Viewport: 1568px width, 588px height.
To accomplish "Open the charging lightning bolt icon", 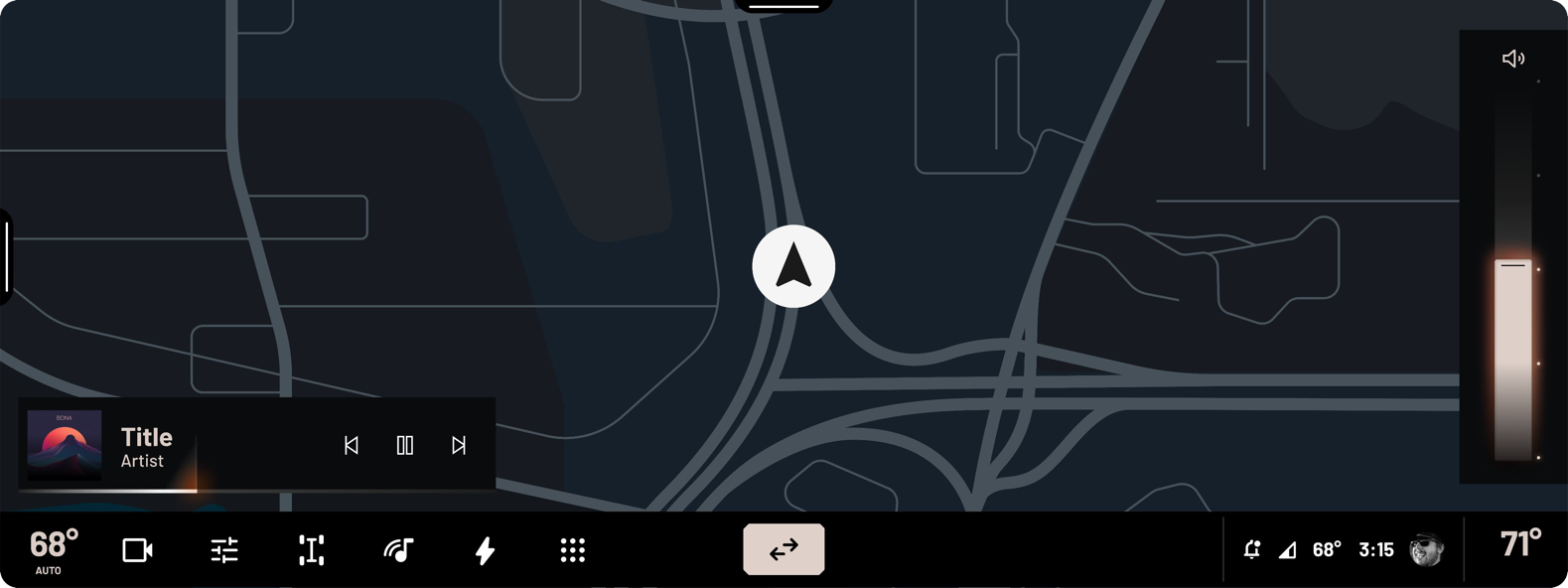I will coord(486,550).
